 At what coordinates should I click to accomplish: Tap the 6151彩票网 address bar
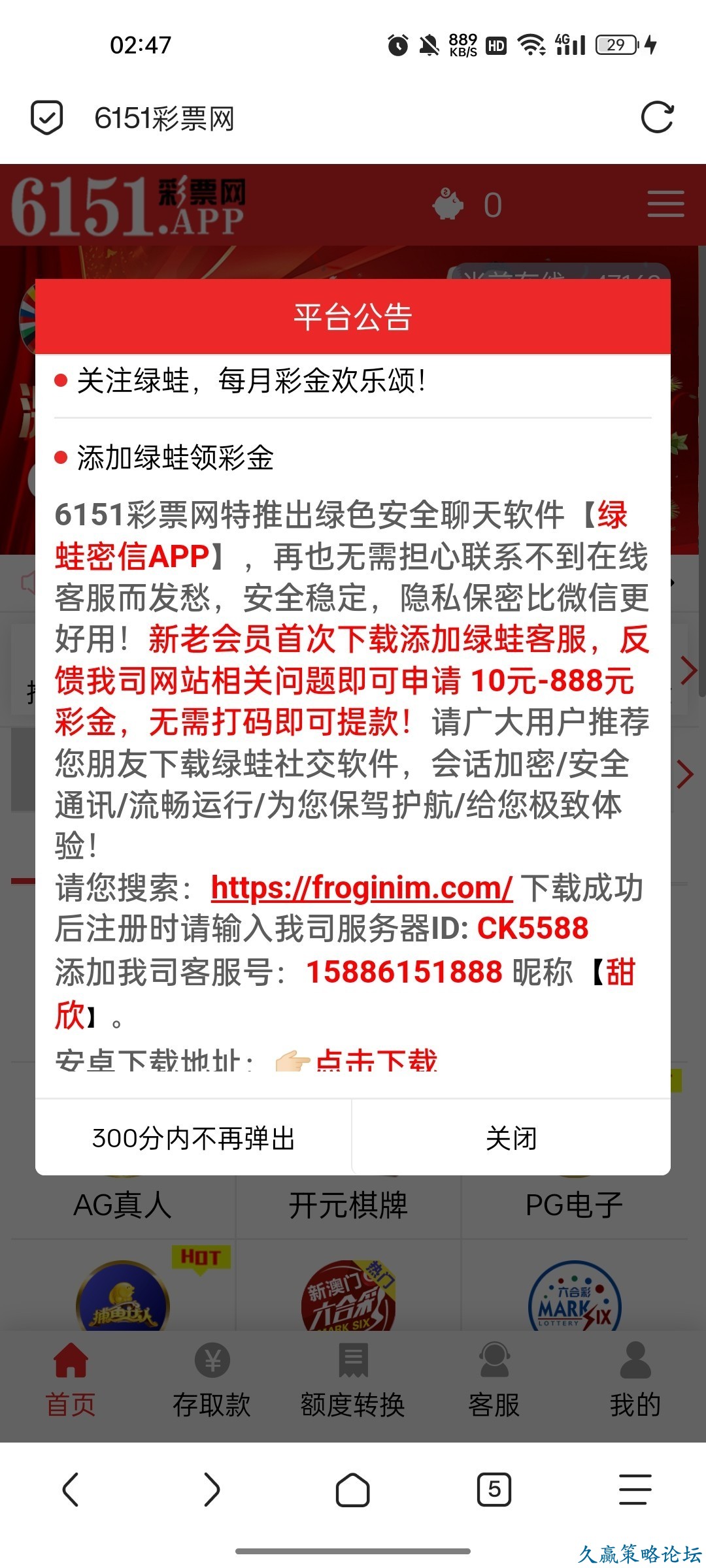pos(327,118)
